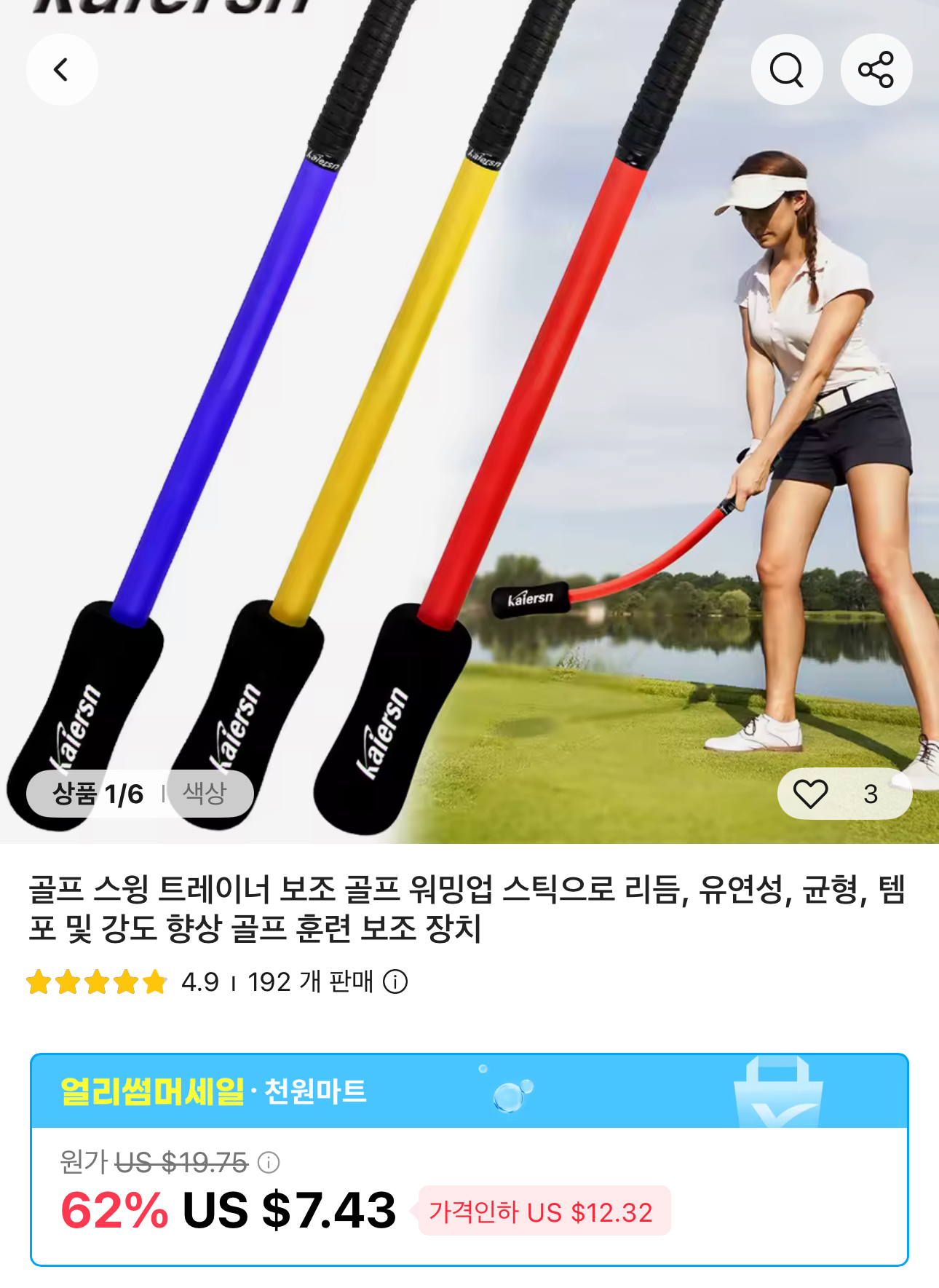Tap info icon beside 원가 US $19.75
This screenshot has width=939, height=1288.
click(269, 1162)
